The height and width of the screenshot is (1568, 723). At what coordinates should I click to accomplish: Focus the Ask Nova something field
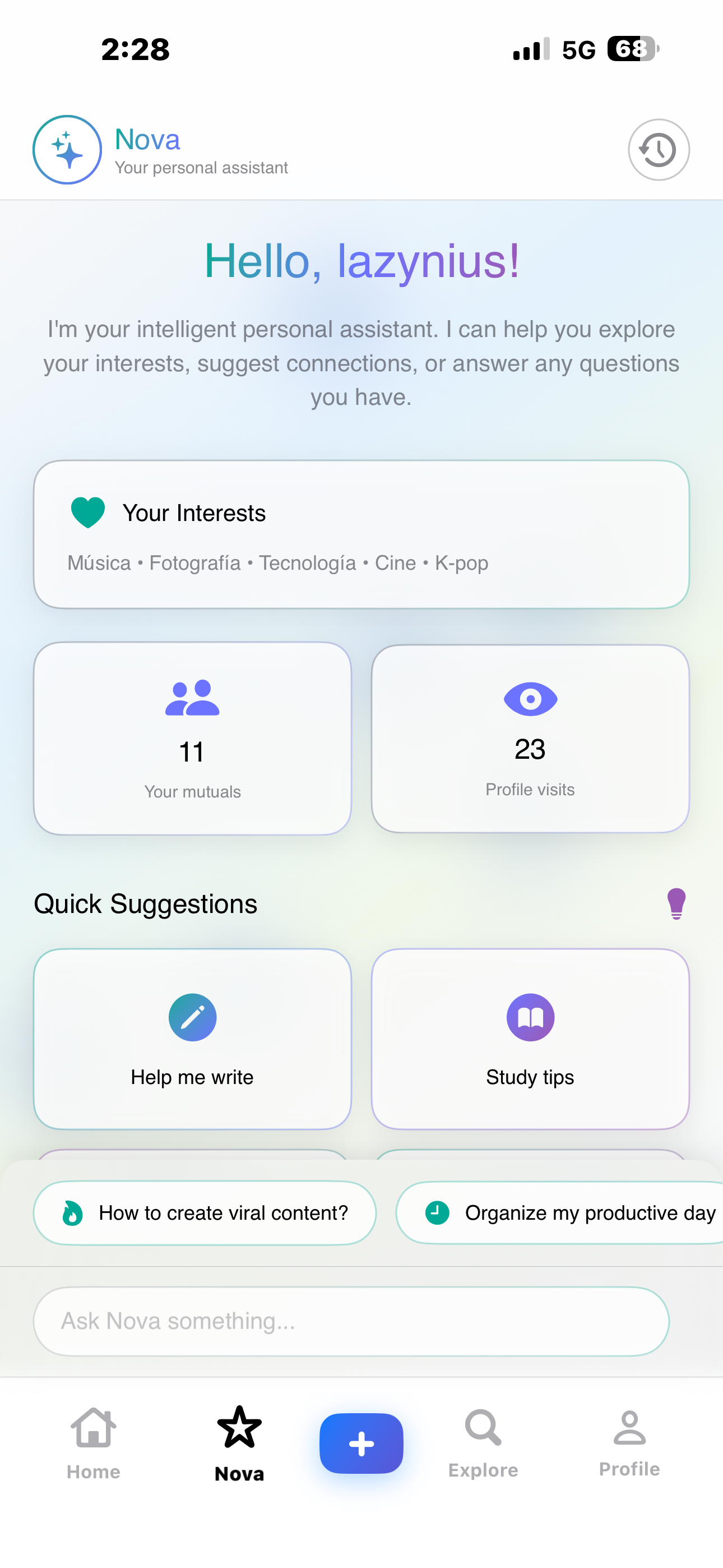(350, 1321)
